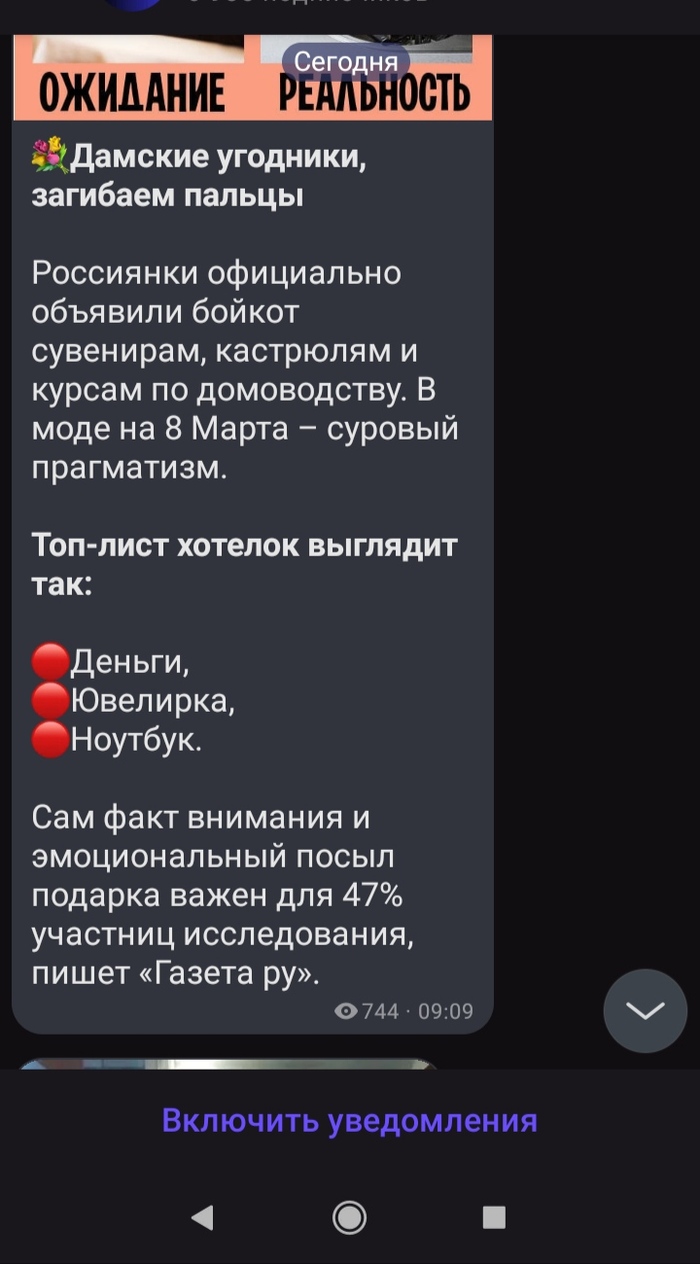This screenshot has width=700, height=1264.
Task: Jump to latest messages with down arrow
Action: [645, 1010]
